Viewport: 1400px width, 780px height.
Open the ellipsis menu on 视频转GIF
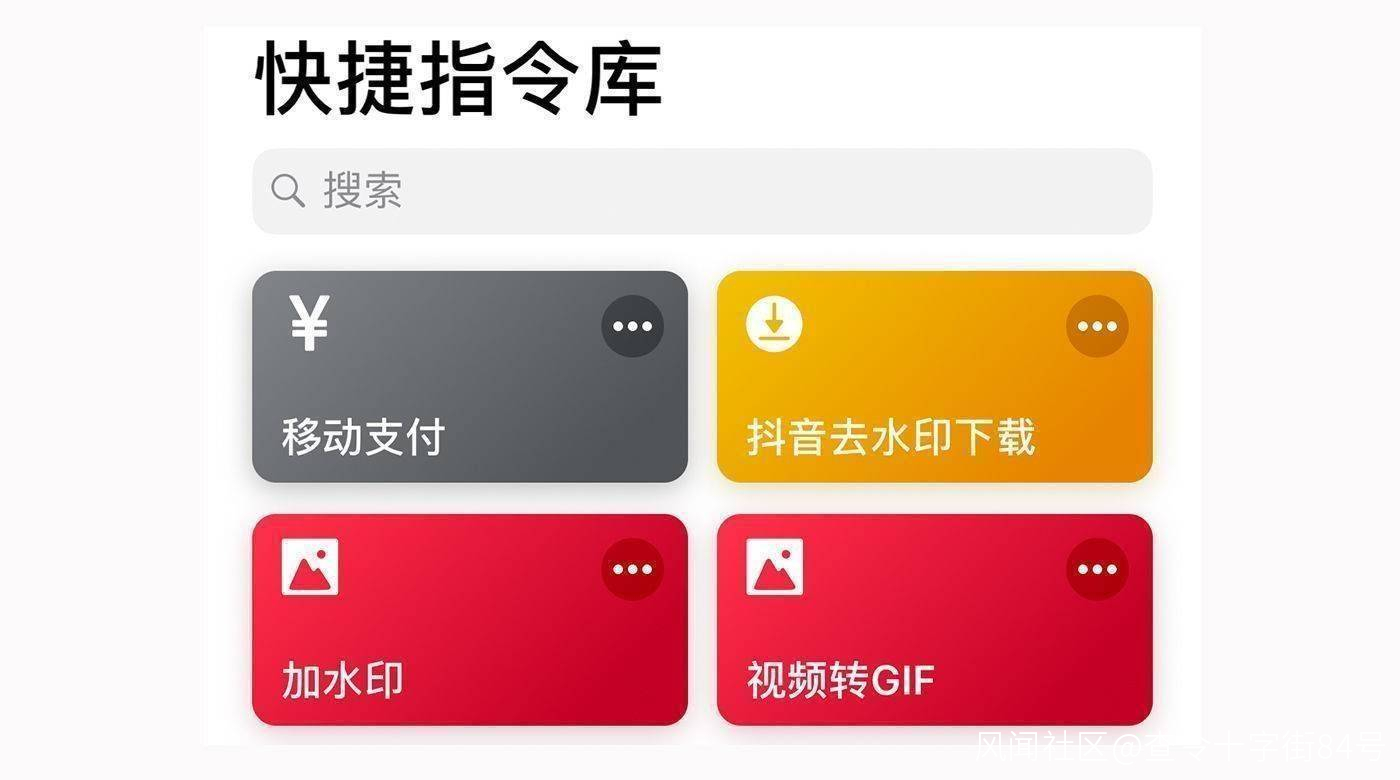1097,569
